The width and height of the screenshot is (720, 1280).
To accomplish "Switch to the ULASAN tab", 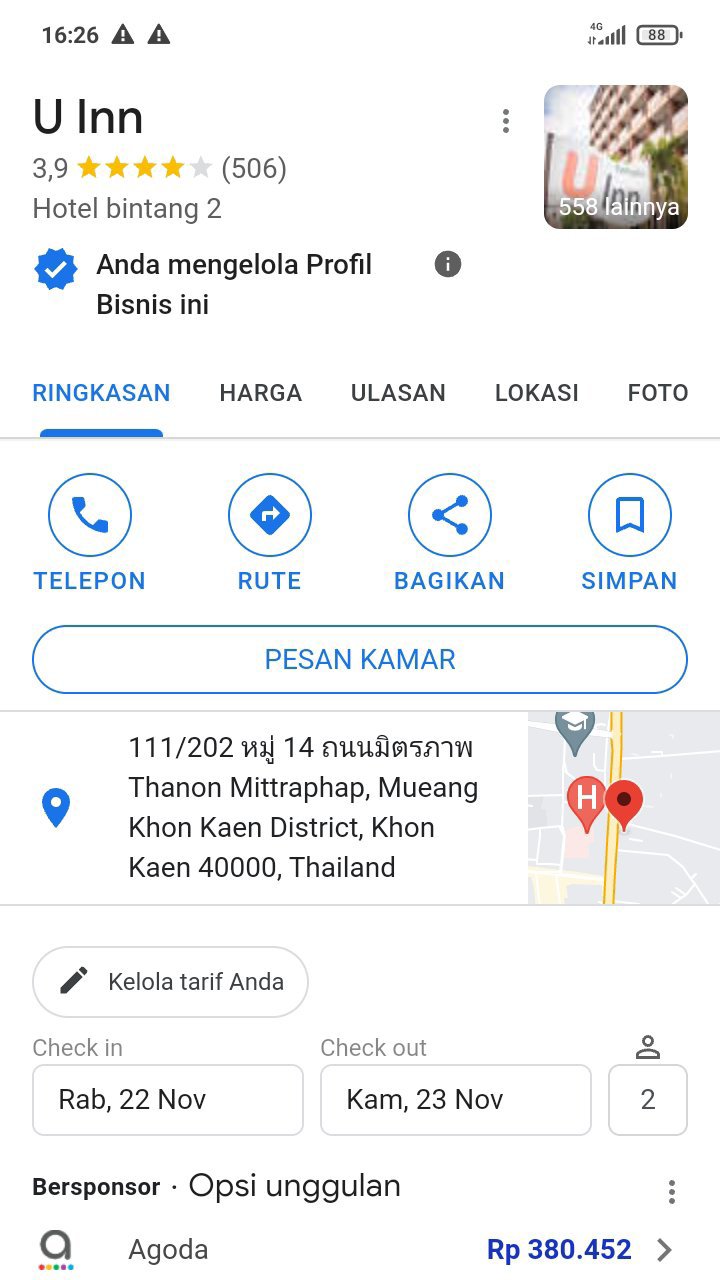I will [x=398, y=393].
